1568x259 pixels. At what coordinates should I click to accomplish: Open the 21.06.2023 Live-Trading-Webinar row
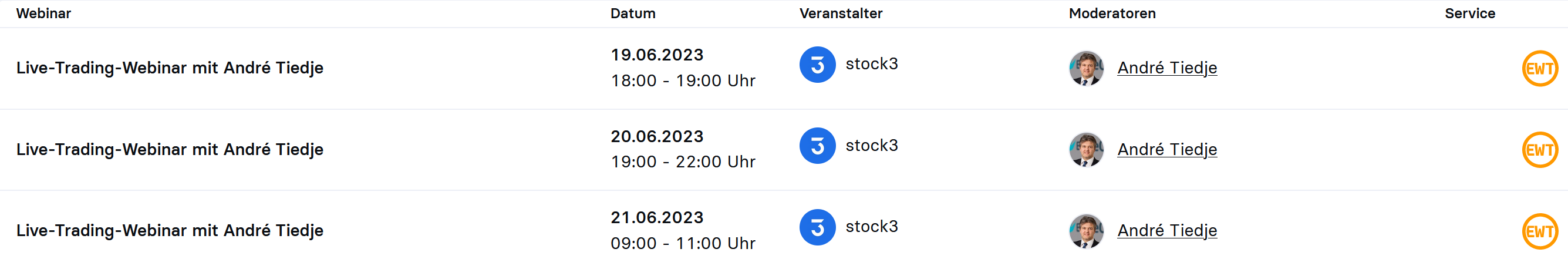click(169, 230)
